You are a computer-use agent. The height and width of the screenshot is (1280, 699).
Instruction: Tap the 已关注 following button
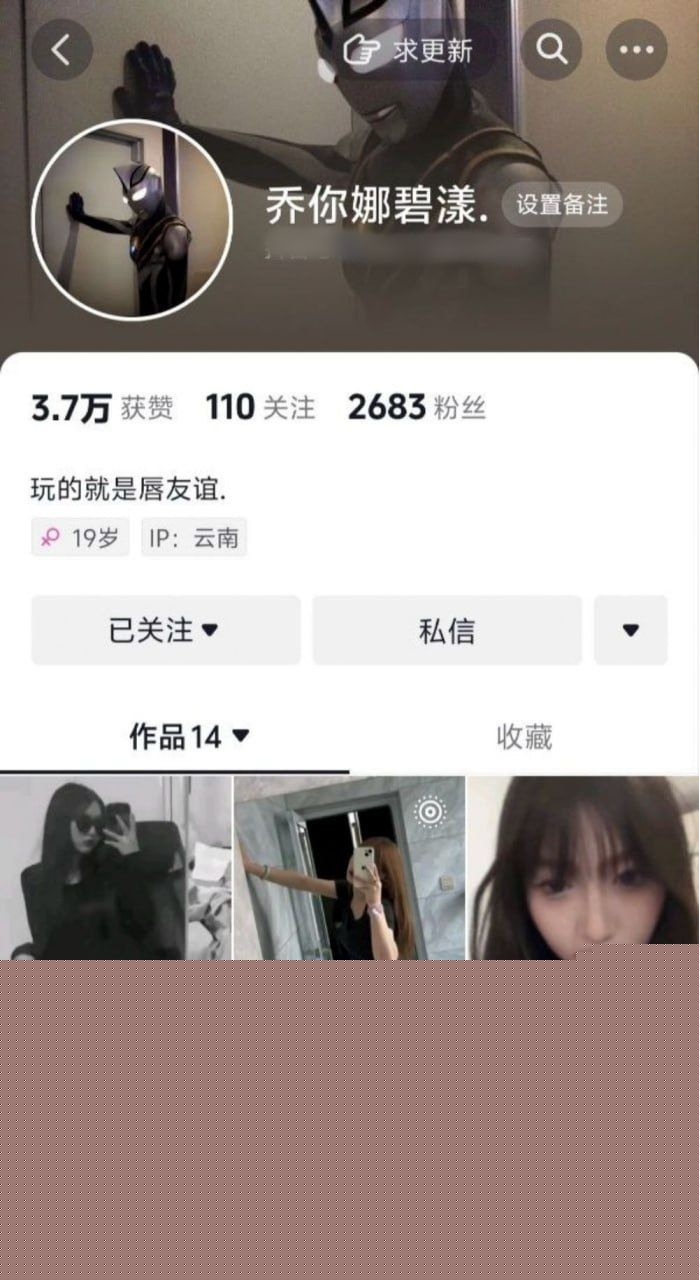click(165, 630)
